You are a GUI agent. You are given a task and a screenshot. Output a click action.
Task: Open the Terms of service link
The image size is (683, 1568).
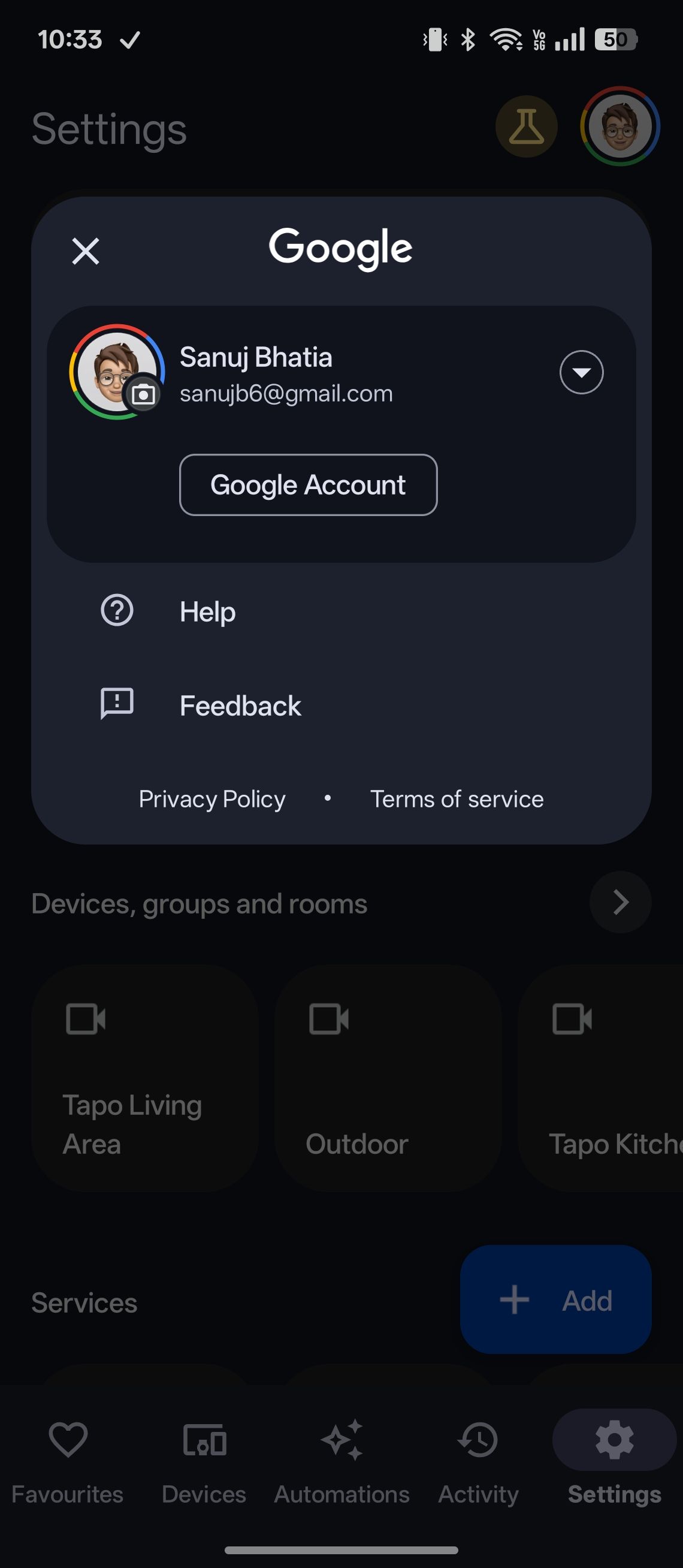456,798
